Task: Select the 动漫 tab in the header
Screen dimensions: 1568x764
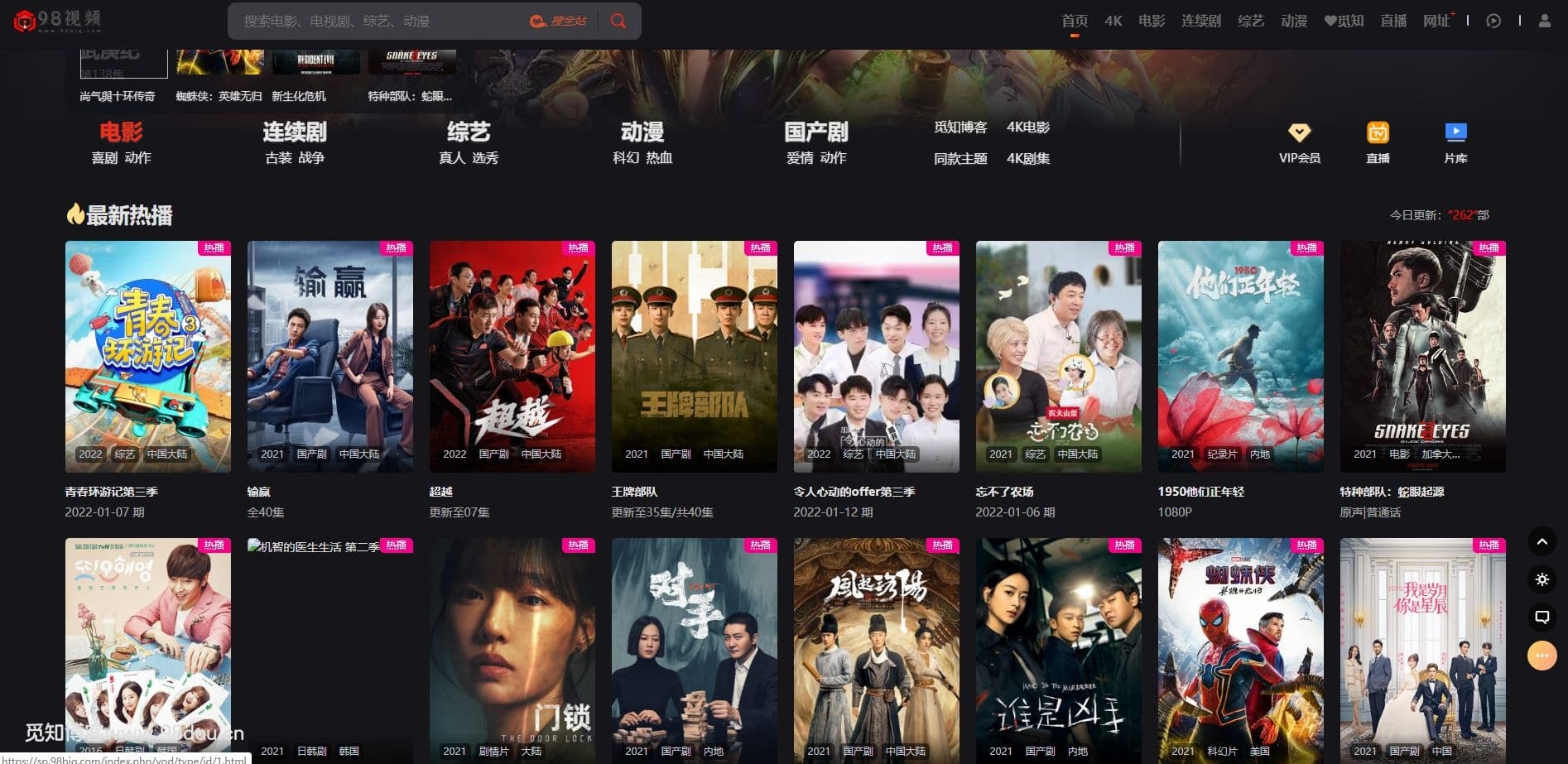Action: click(1294, 21)
